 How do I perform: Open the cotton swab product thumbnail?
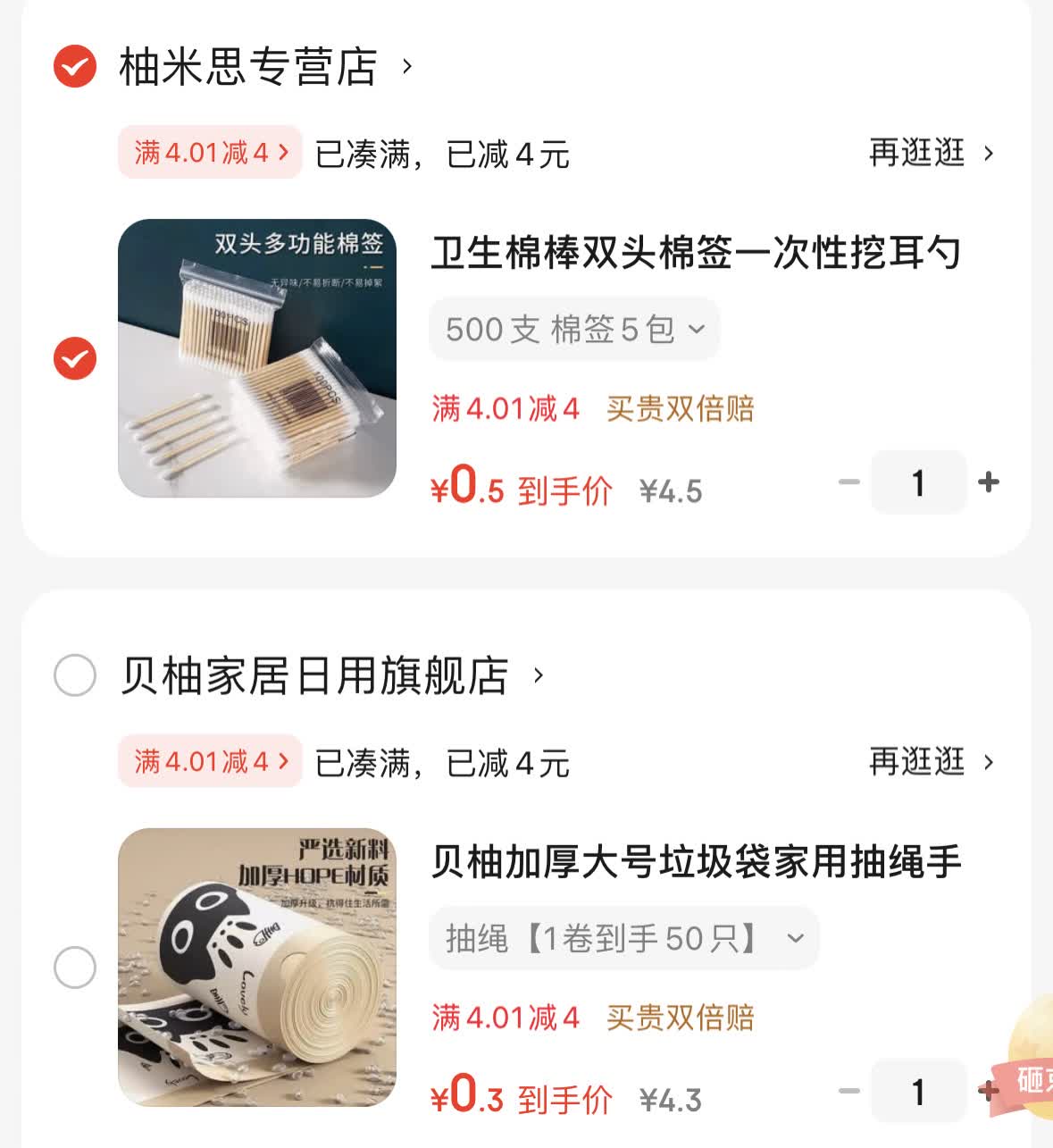[x=257, y=356]
